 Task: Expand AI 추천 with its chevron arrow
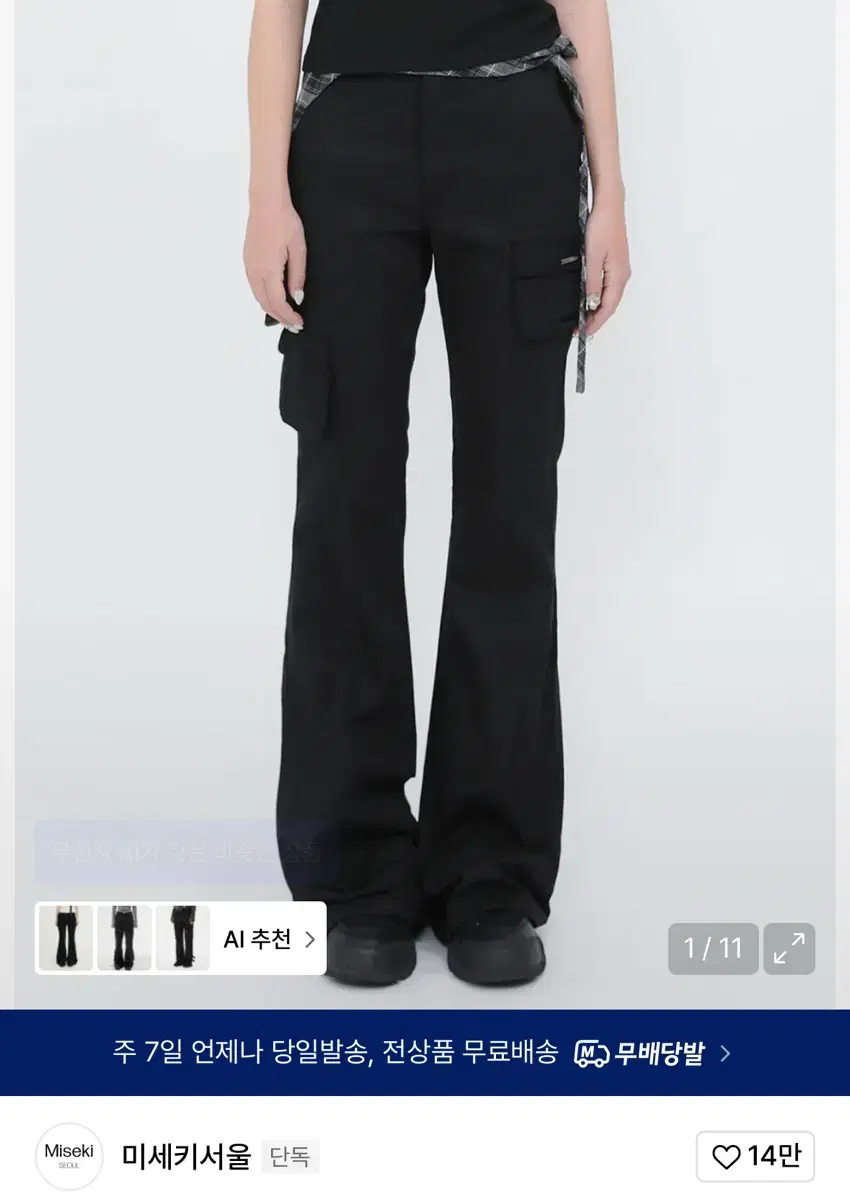click(311, 941)
